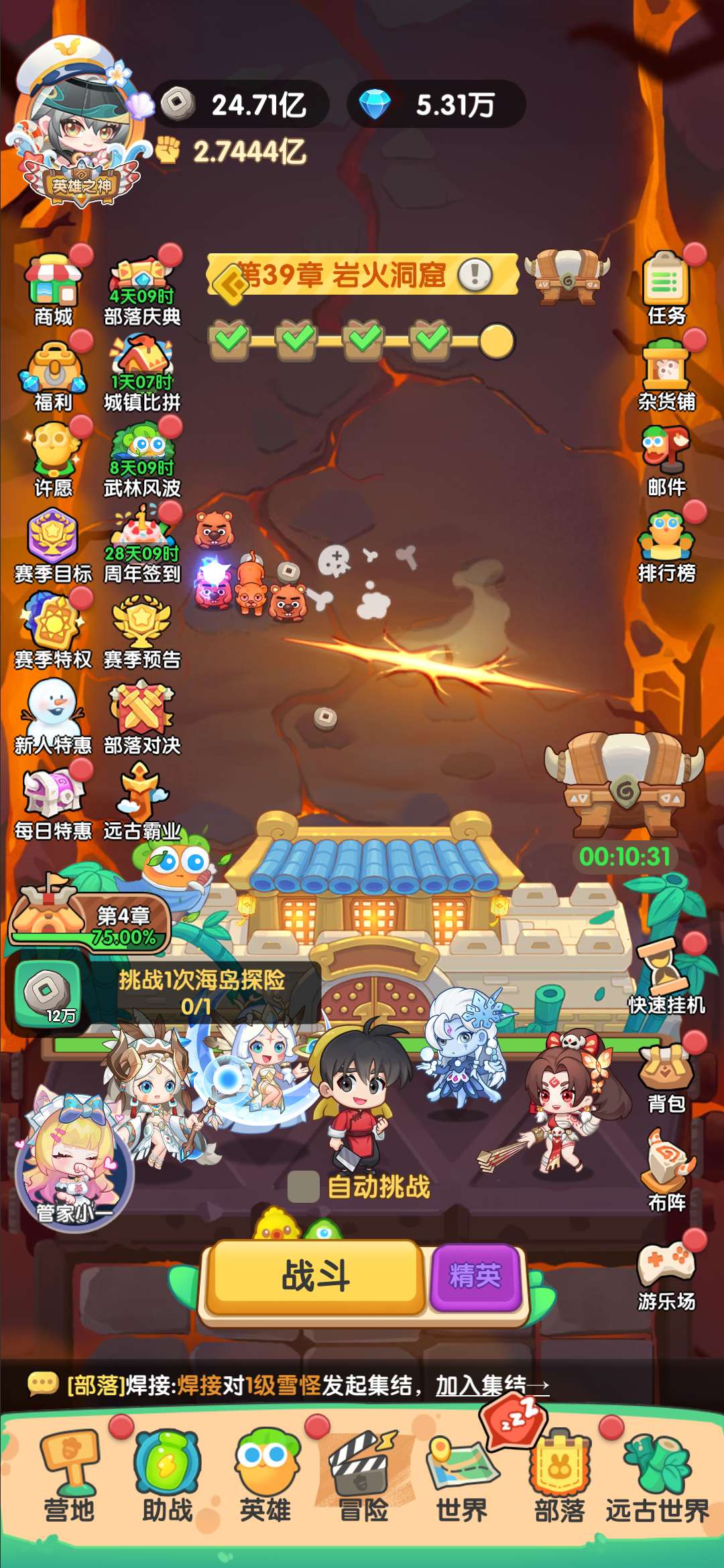
Task: Tap the 加入集结 link
Action: click(491, 1385)
